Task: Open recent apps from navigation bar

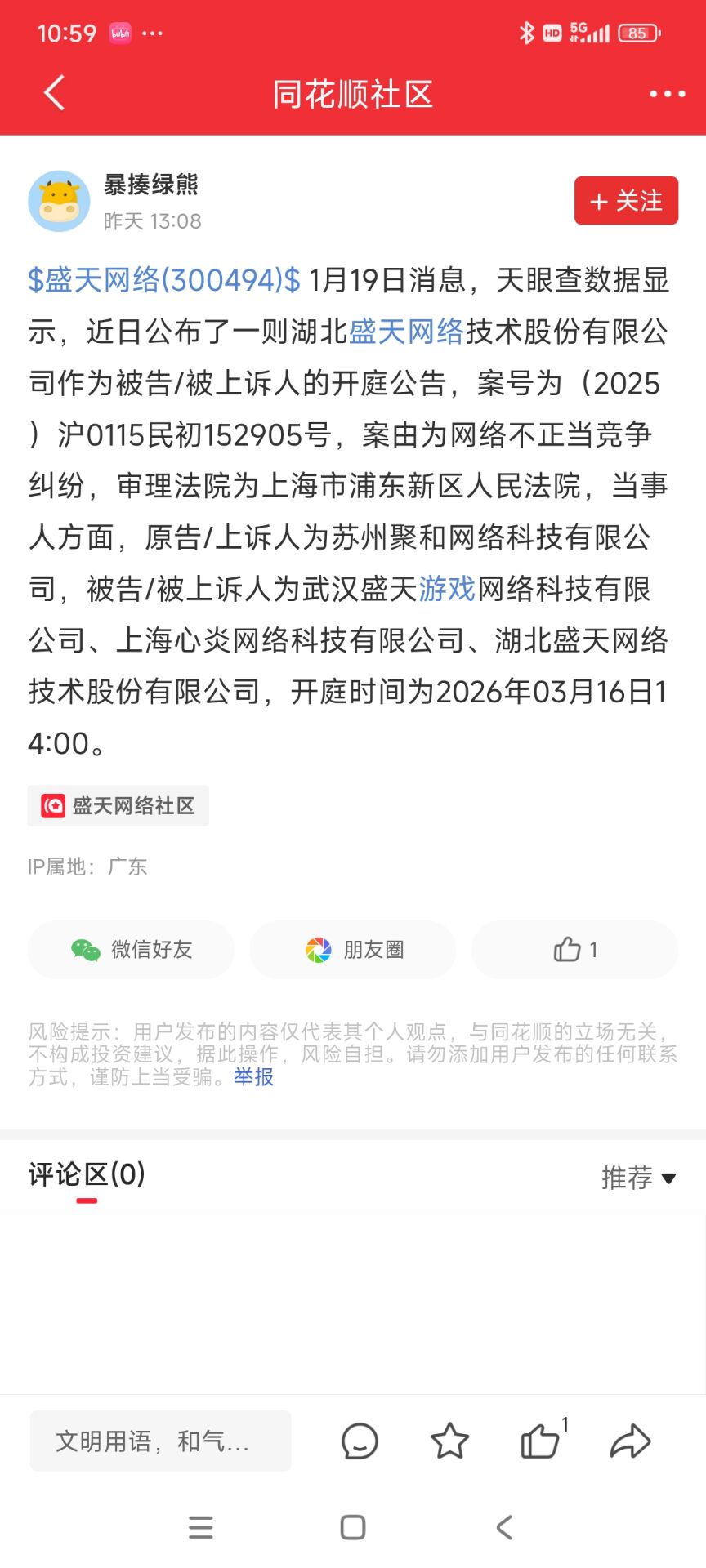Action: point(201,1527)
